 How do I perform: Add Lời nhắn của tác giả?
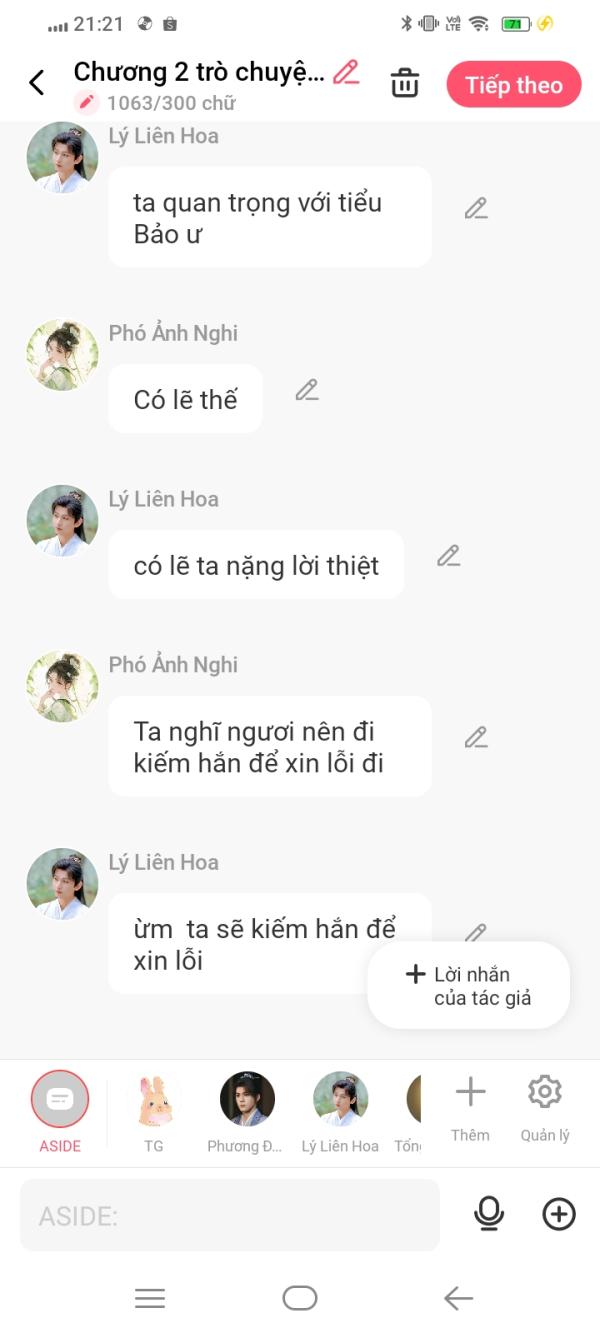pos(469,985)
